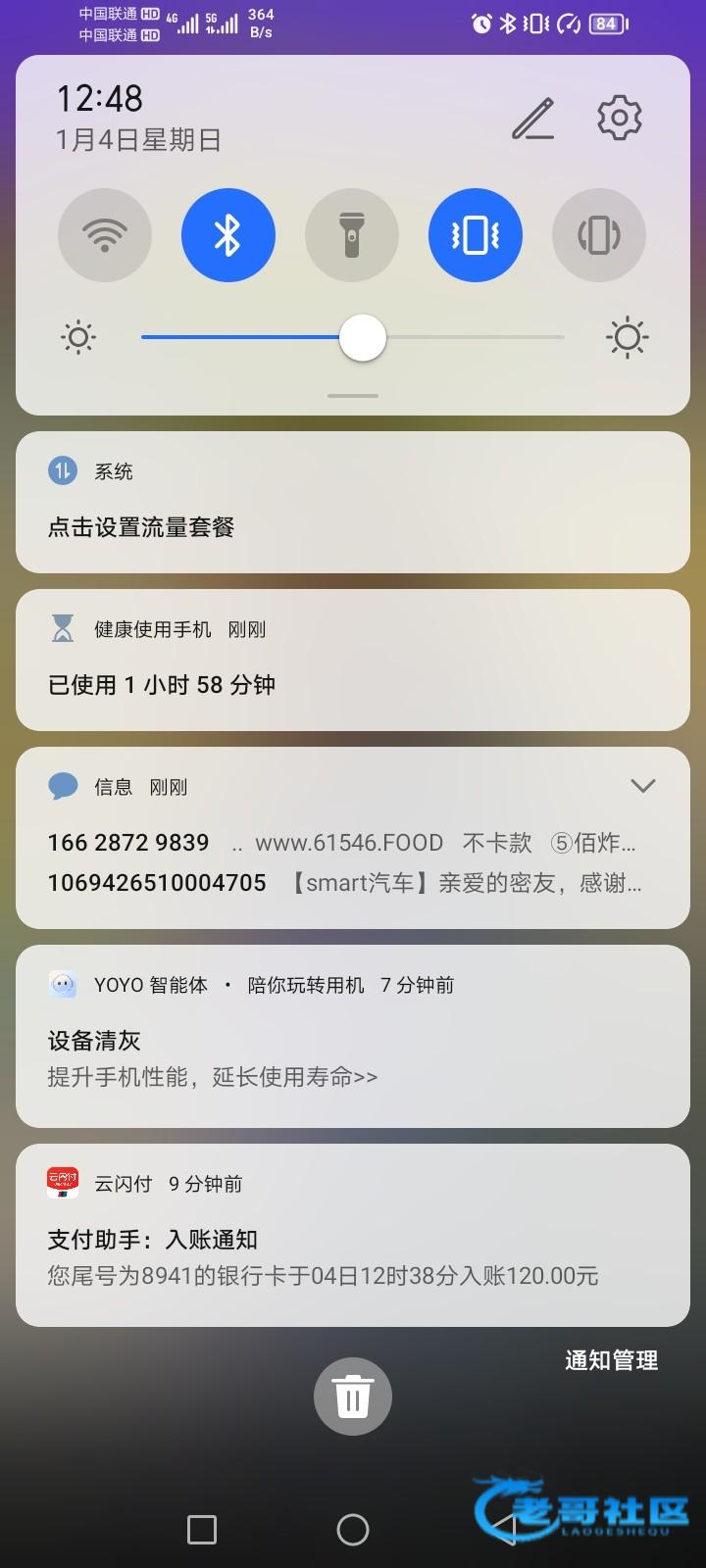
Task: Open the settings gear icon
Action: 620,118
